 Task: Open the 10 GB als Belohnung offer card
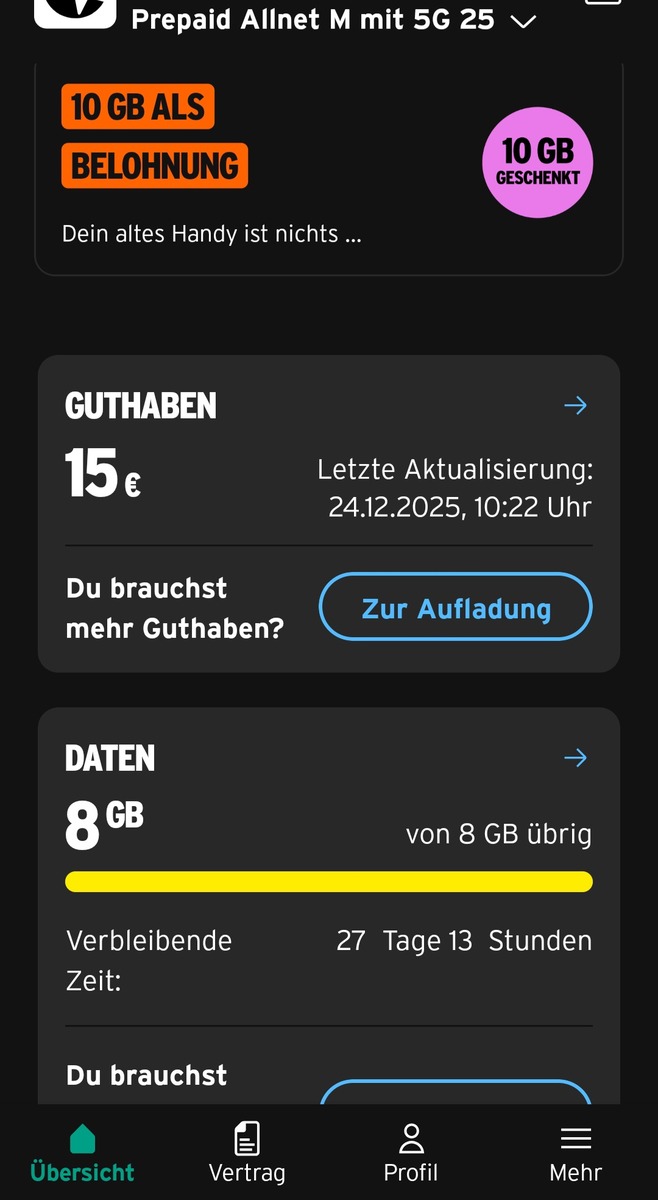coord(328,166)
